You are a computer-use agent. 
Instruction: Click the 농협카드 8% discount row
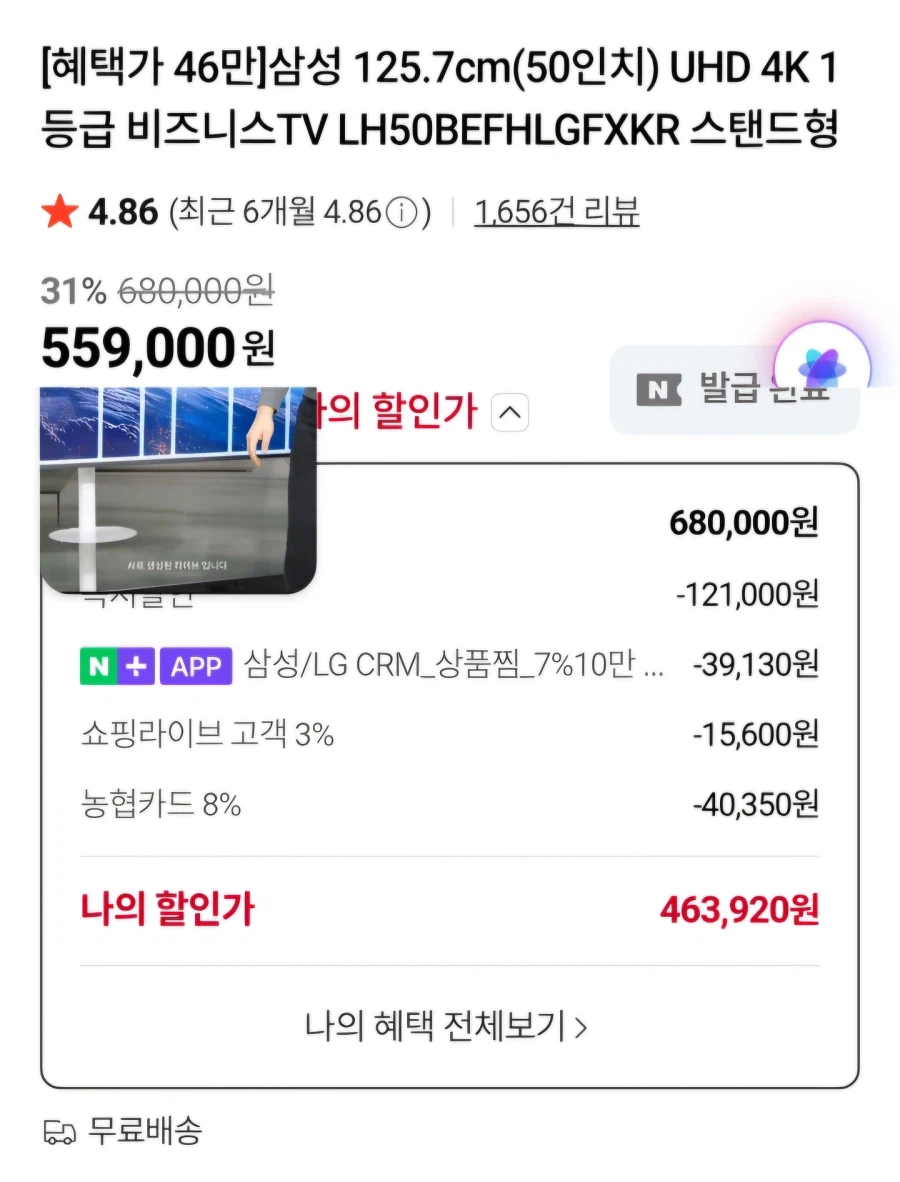[x=450, y=803]
